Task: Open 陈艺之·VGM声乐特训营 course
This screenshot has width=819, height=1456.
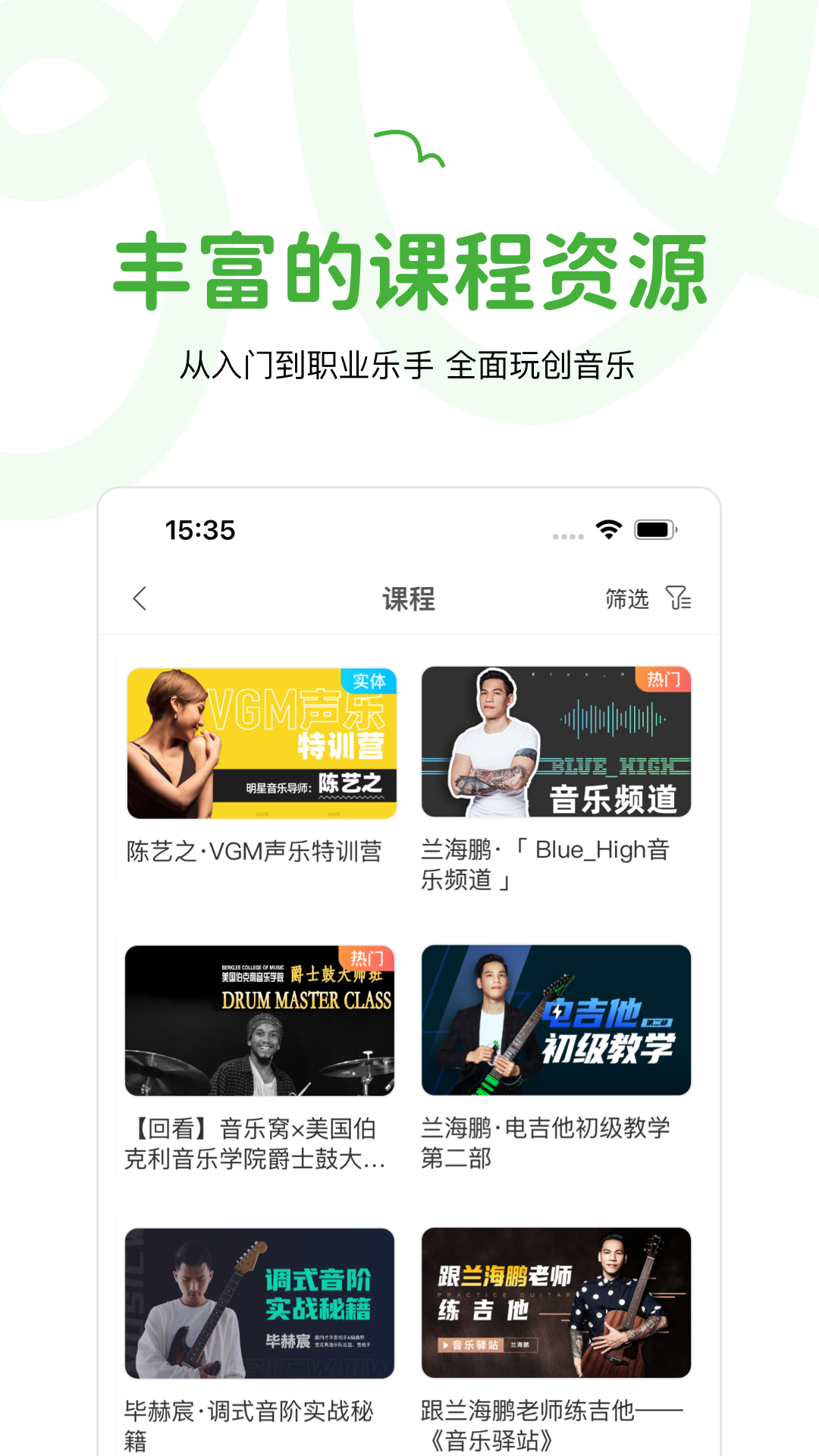Action: [253, 850]
